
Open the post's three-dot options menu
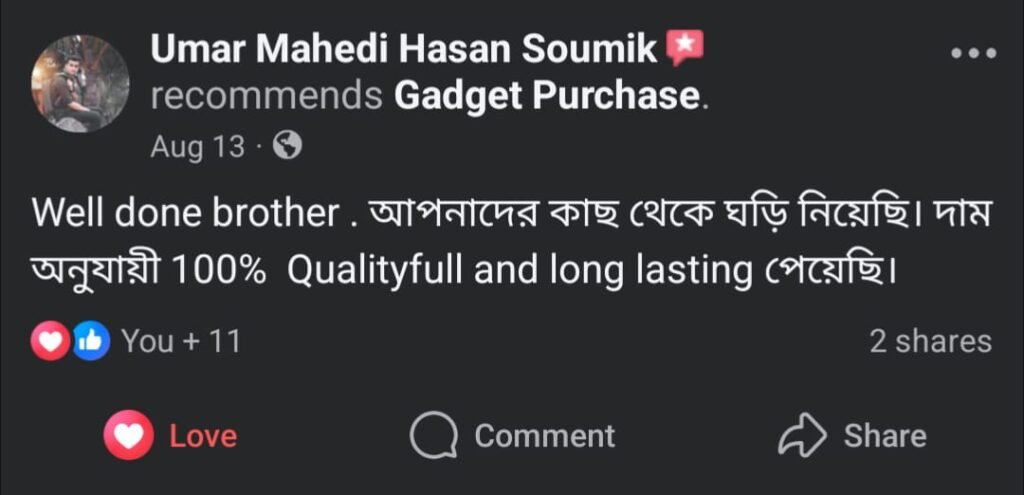pos(972,54)
